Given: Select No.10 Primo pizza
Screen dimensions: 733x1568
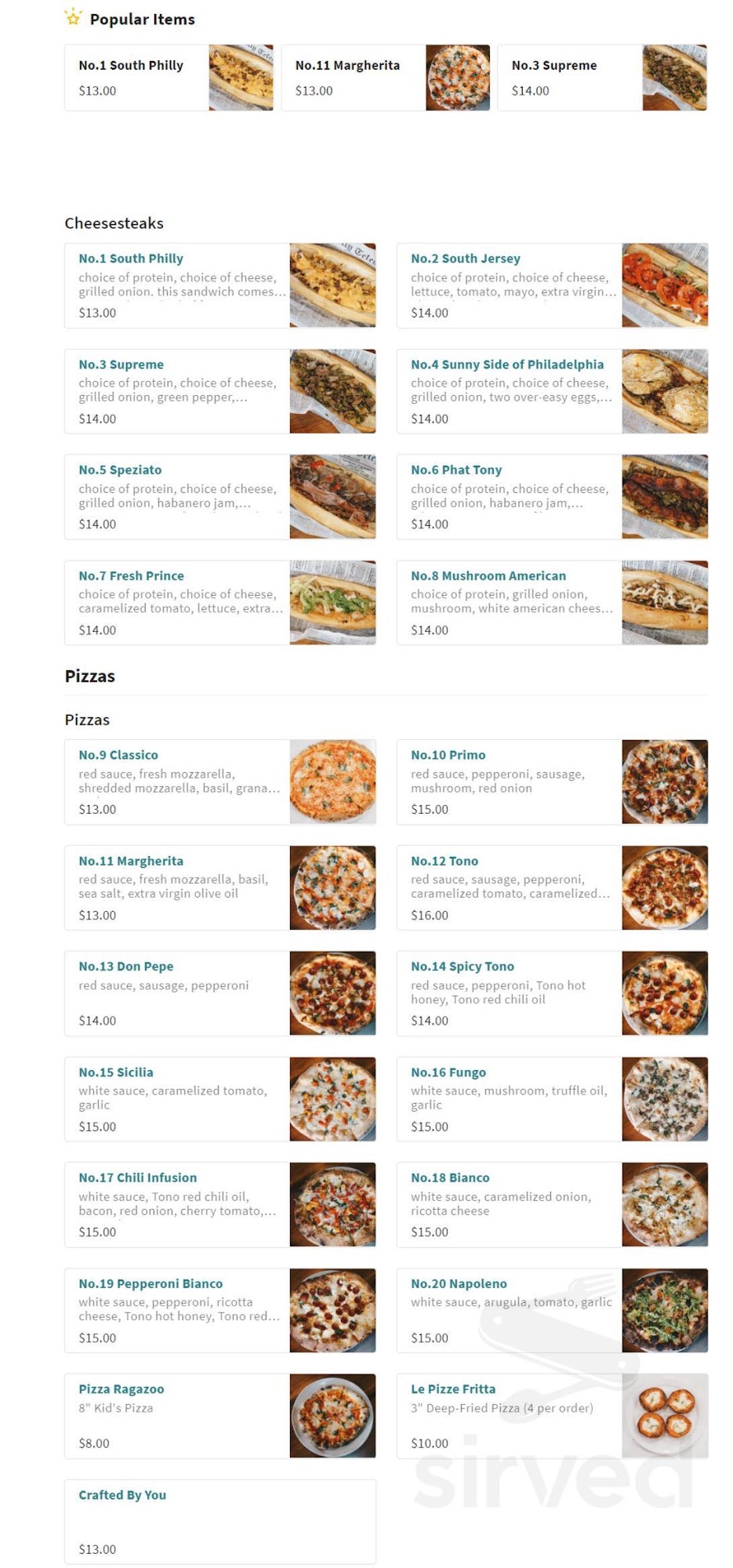Looking at the screenshot, I should pyautogui.click(x=551, y=782).
